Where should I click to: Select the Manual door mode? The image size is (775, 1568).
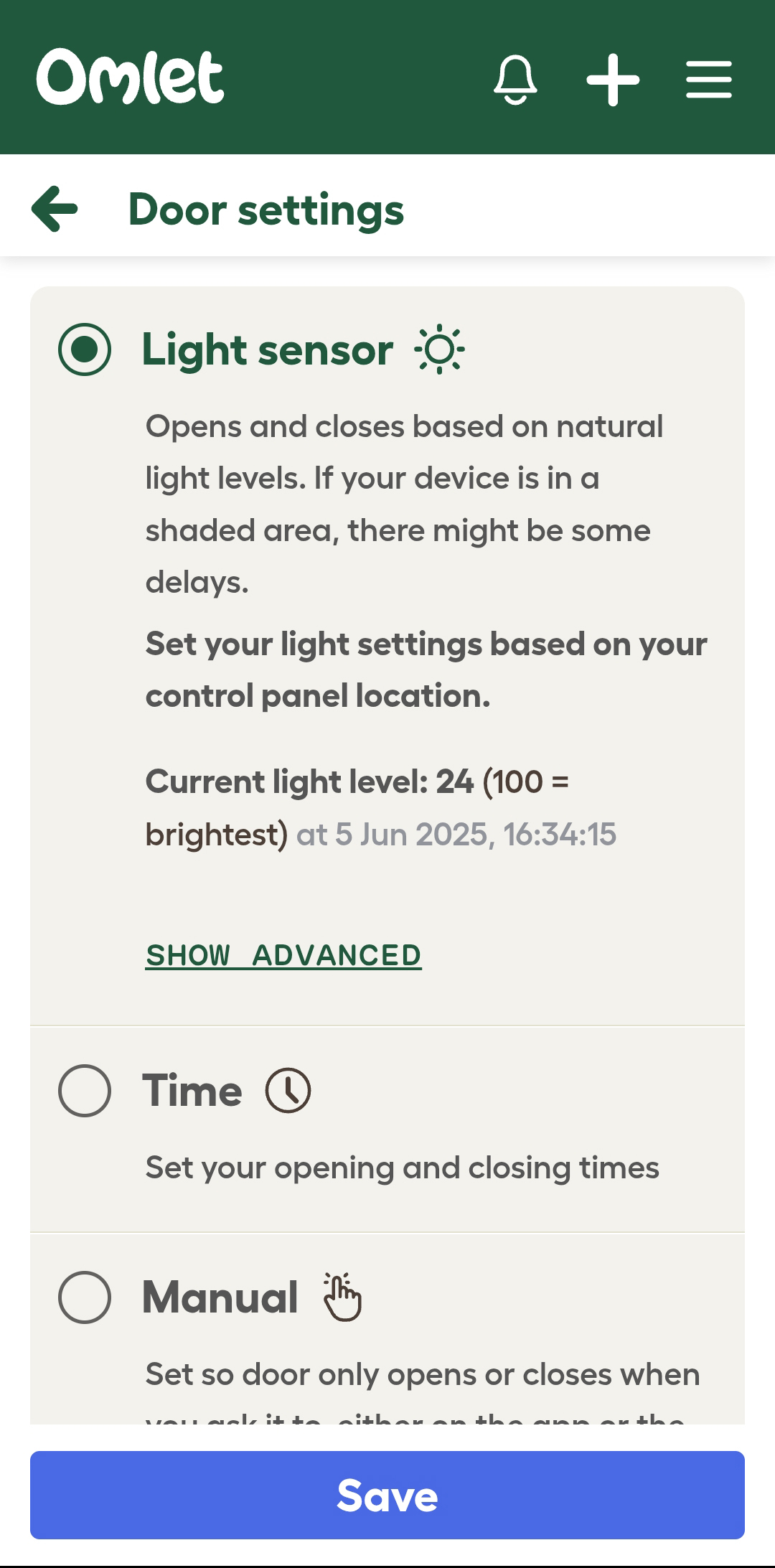click(85, 1297)
